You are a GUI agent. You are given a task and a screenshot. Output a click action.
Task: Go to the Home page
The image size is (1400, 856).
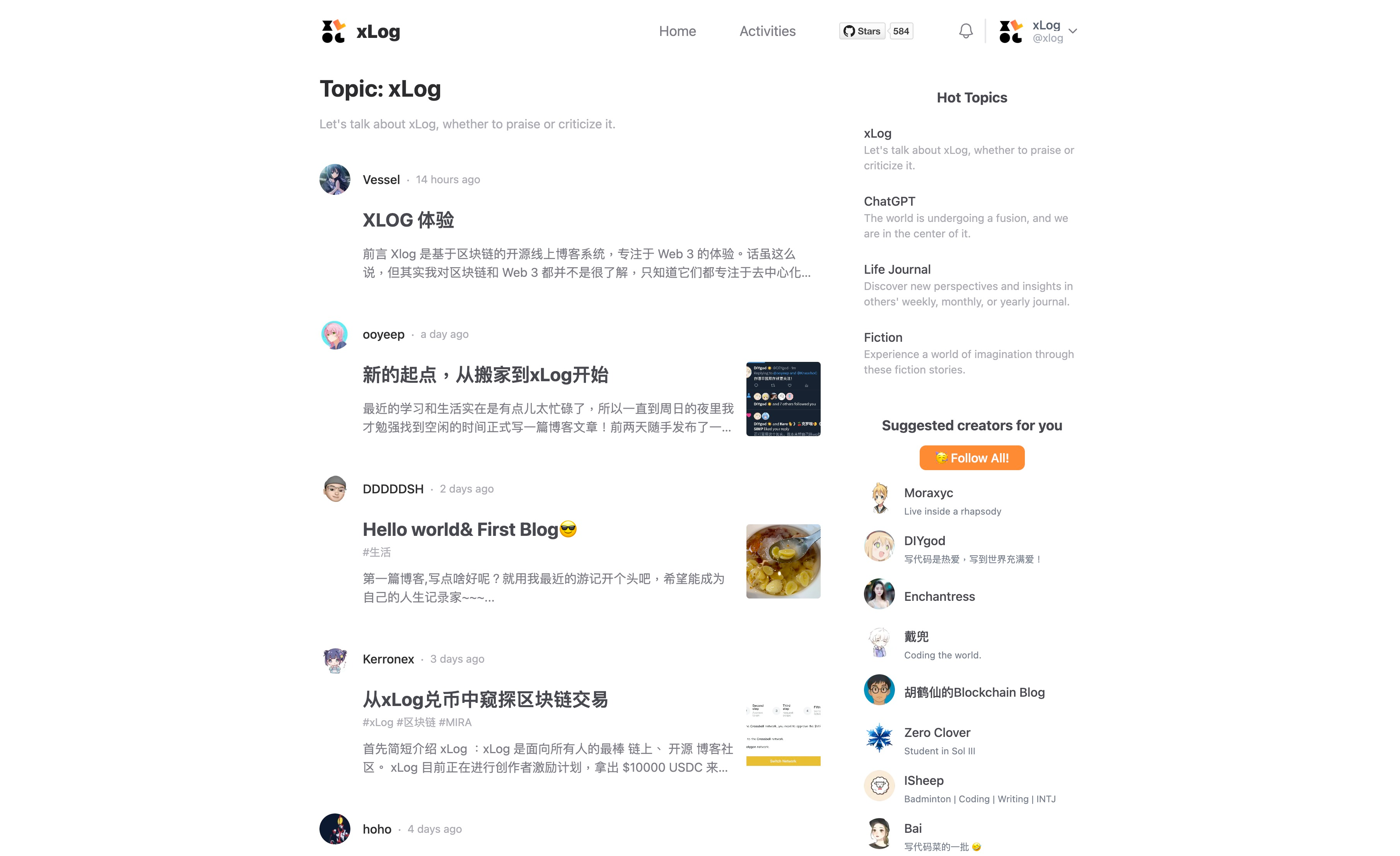click(x=677, y=31)
